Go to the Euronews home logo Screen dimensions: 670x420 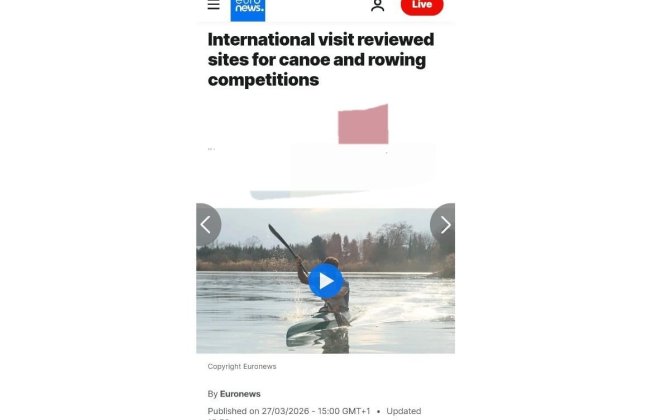[x=248, y=8]
